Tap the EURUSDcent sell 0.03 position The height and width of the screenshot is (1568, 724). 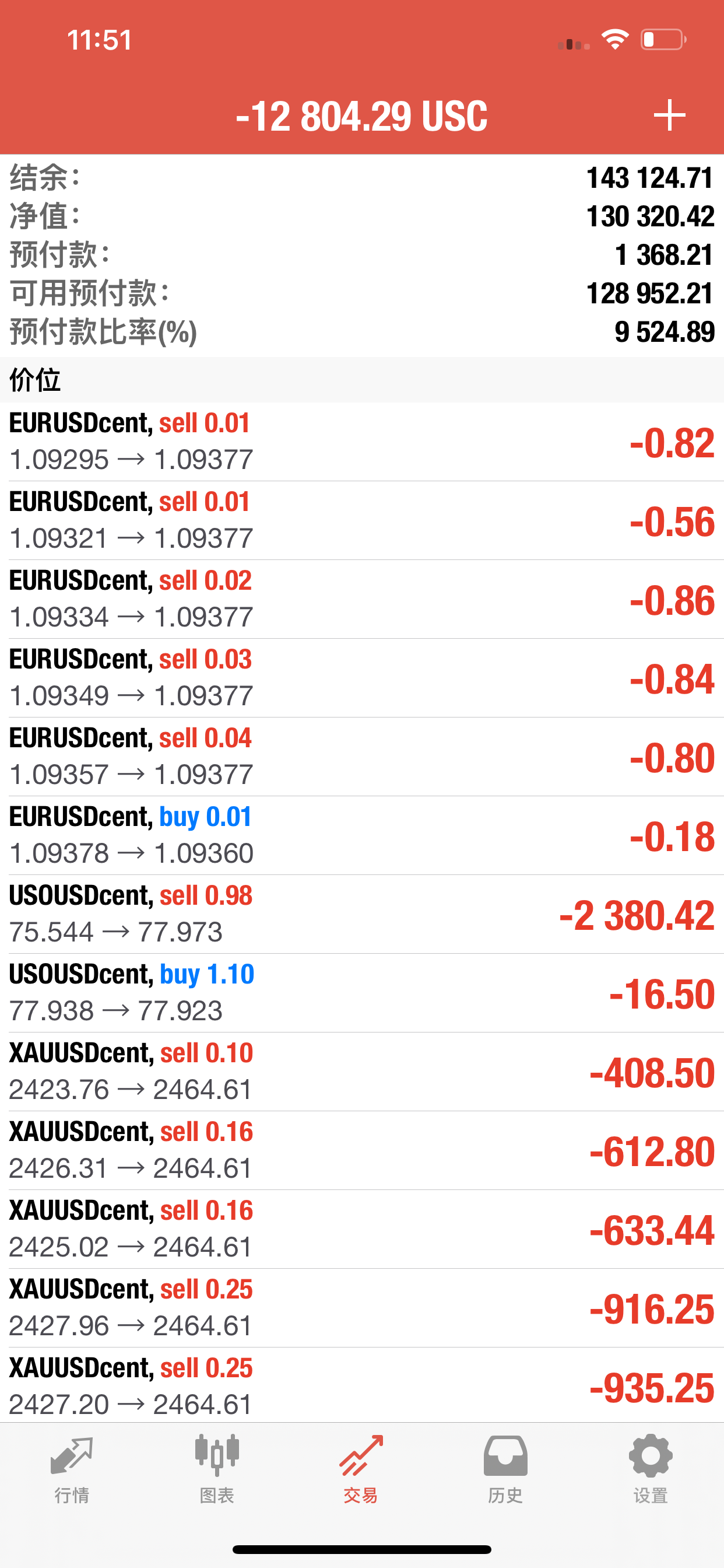click(x=362, y=677)
